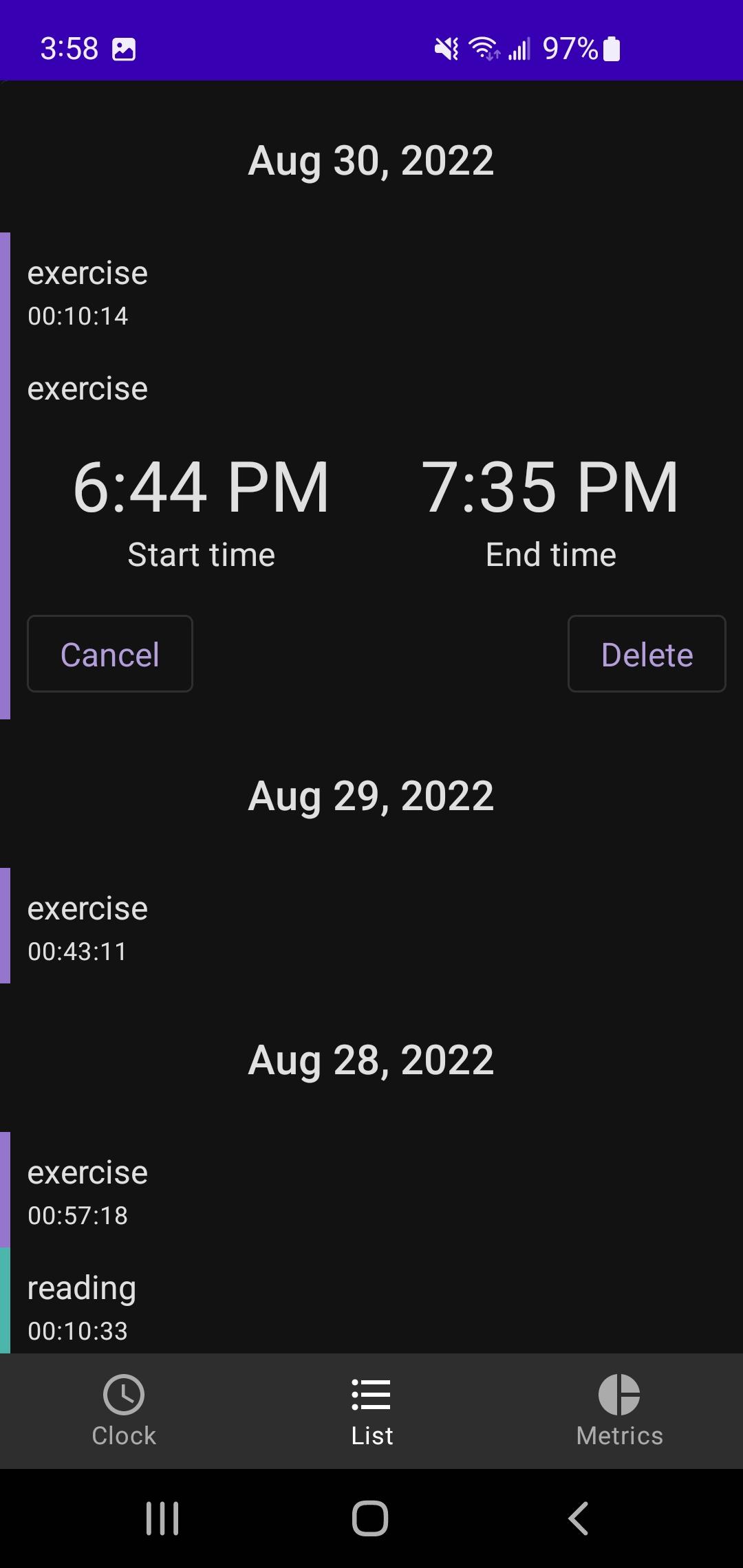Switch to the Clock tab
Viewport: 743px width, 1568px height.
click(124, 1411)
